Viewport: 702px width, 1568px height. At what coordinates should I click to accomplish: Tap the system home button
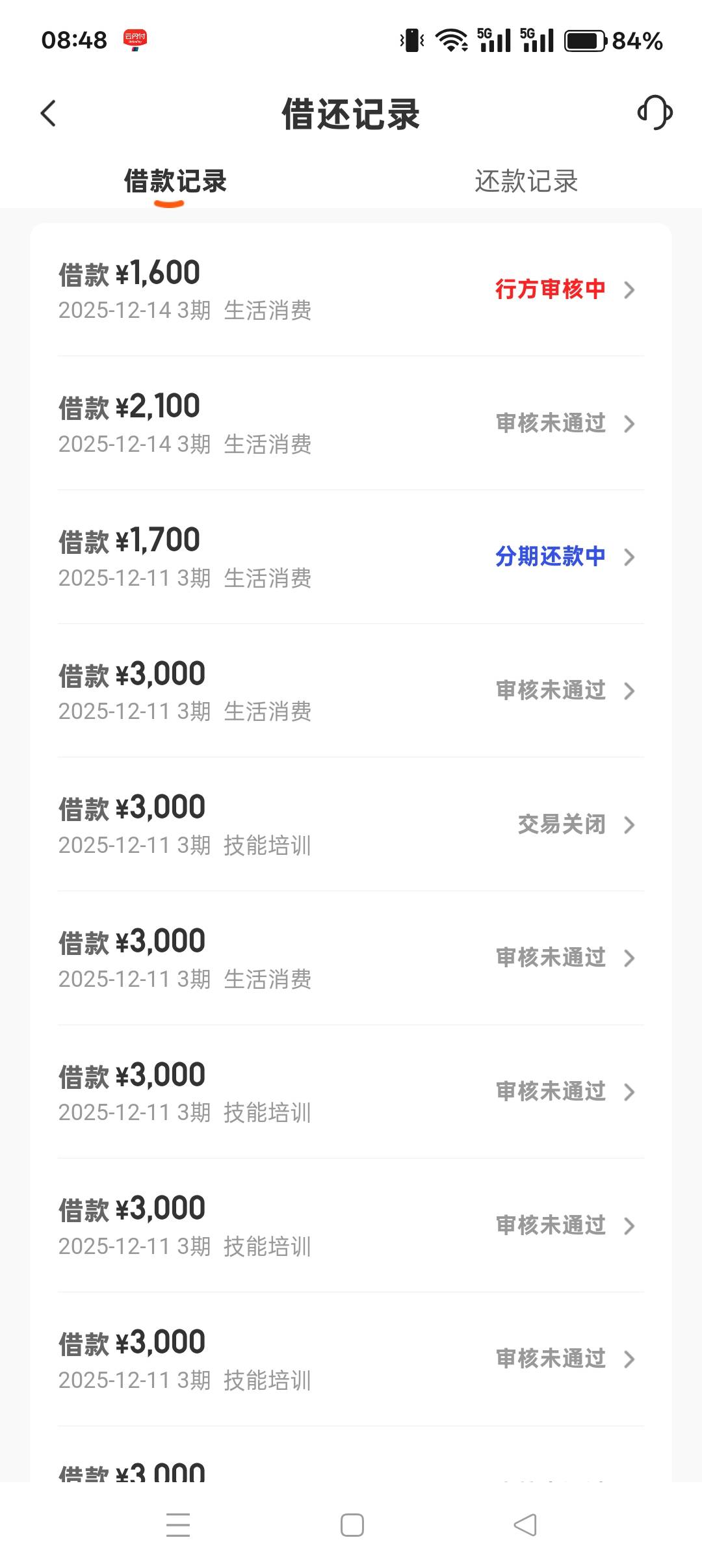[x=352, y=1525]
